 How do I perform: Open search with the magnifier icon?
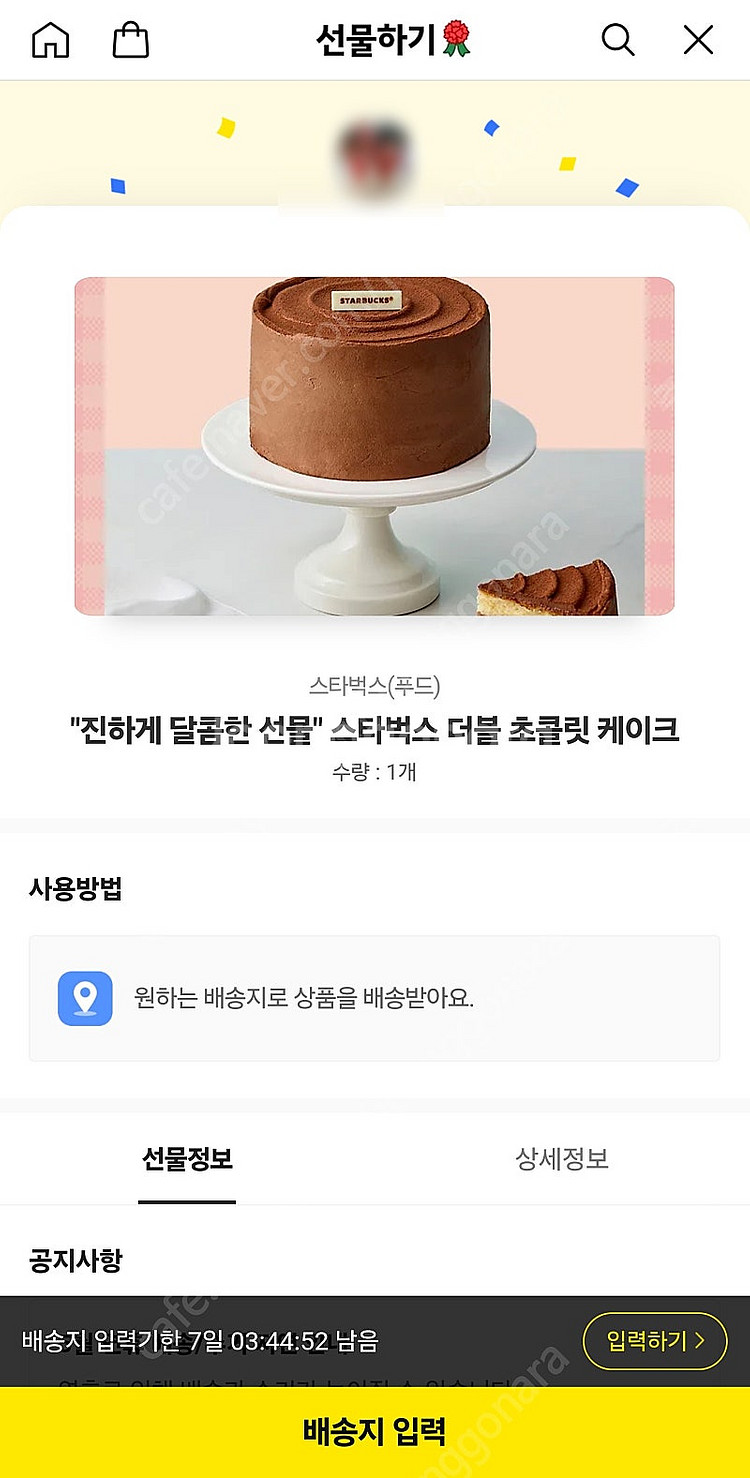click(x=617, y=40)
